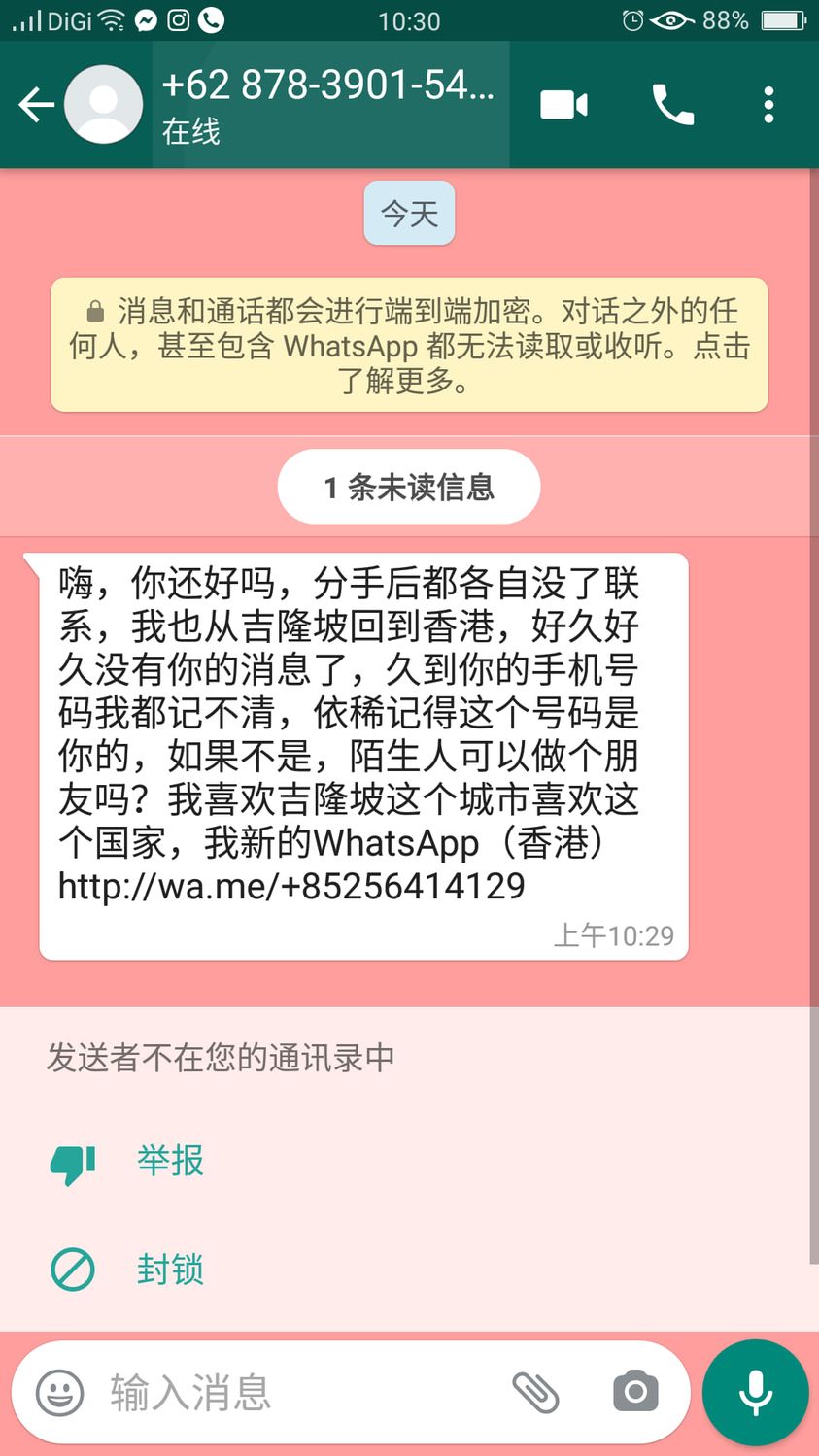Viewport: 819px width, 1456px height.
Task: Start a voice call
Action: click(672, 105)
